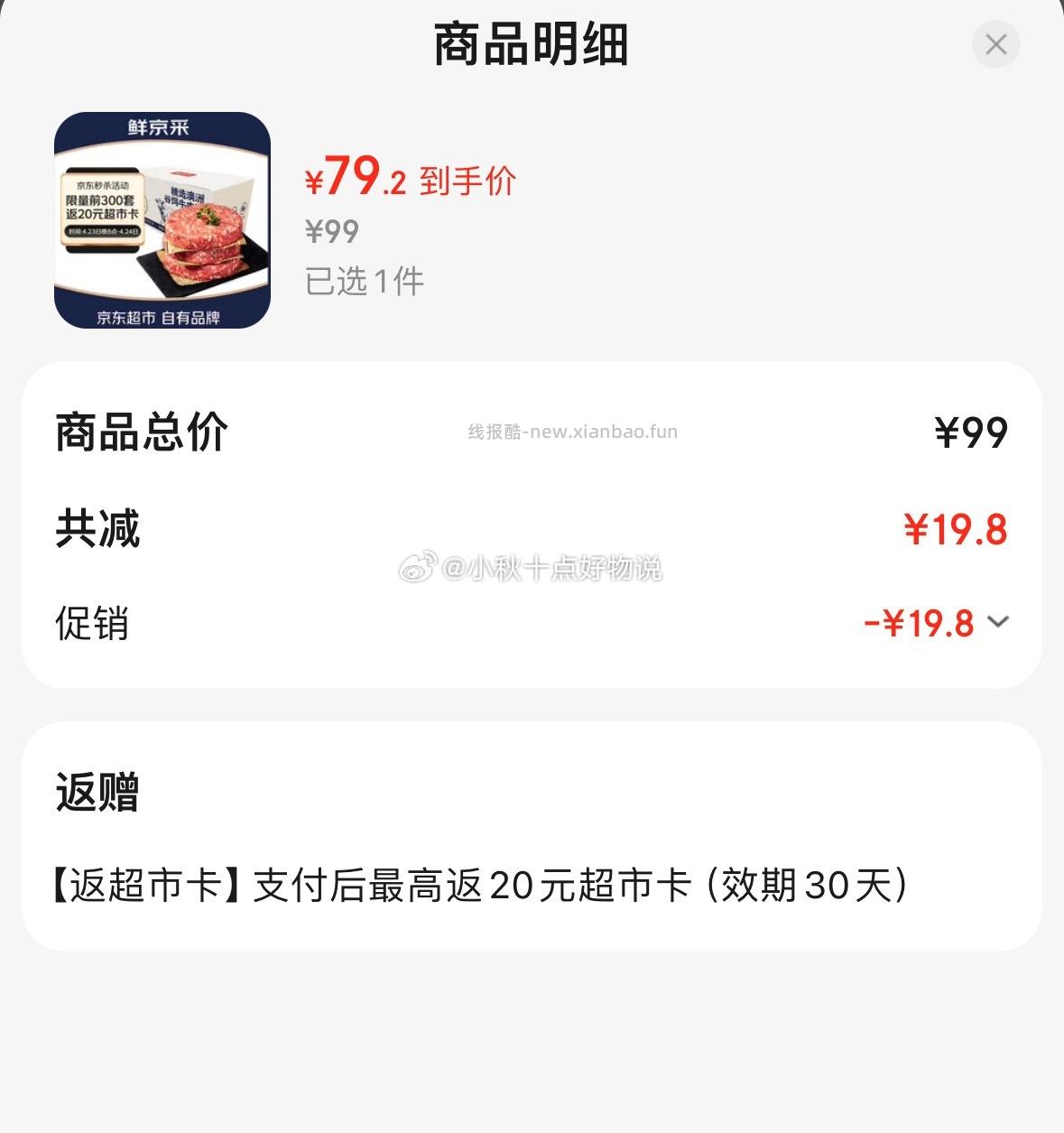Click the 到手价 price tag label
This screenshot has width=1064, height=1133.
click(x=466, y=181)
